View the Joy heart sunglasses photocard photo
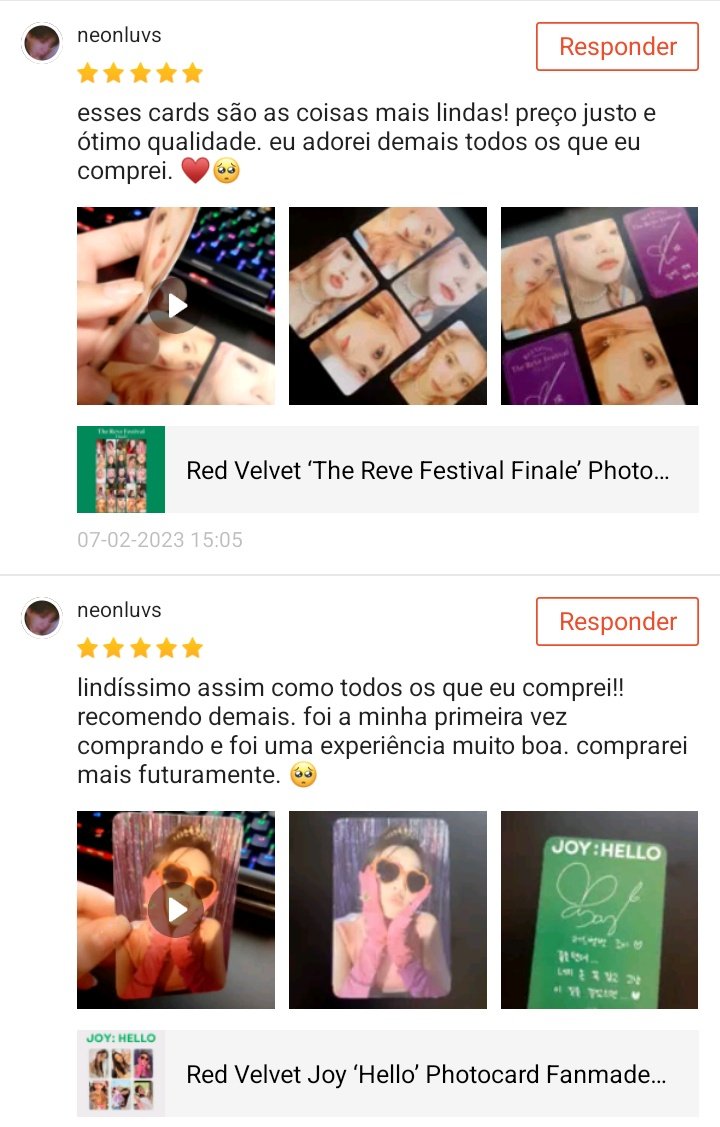This screenshot has height=1127, width=720. (x=388, y=909)
